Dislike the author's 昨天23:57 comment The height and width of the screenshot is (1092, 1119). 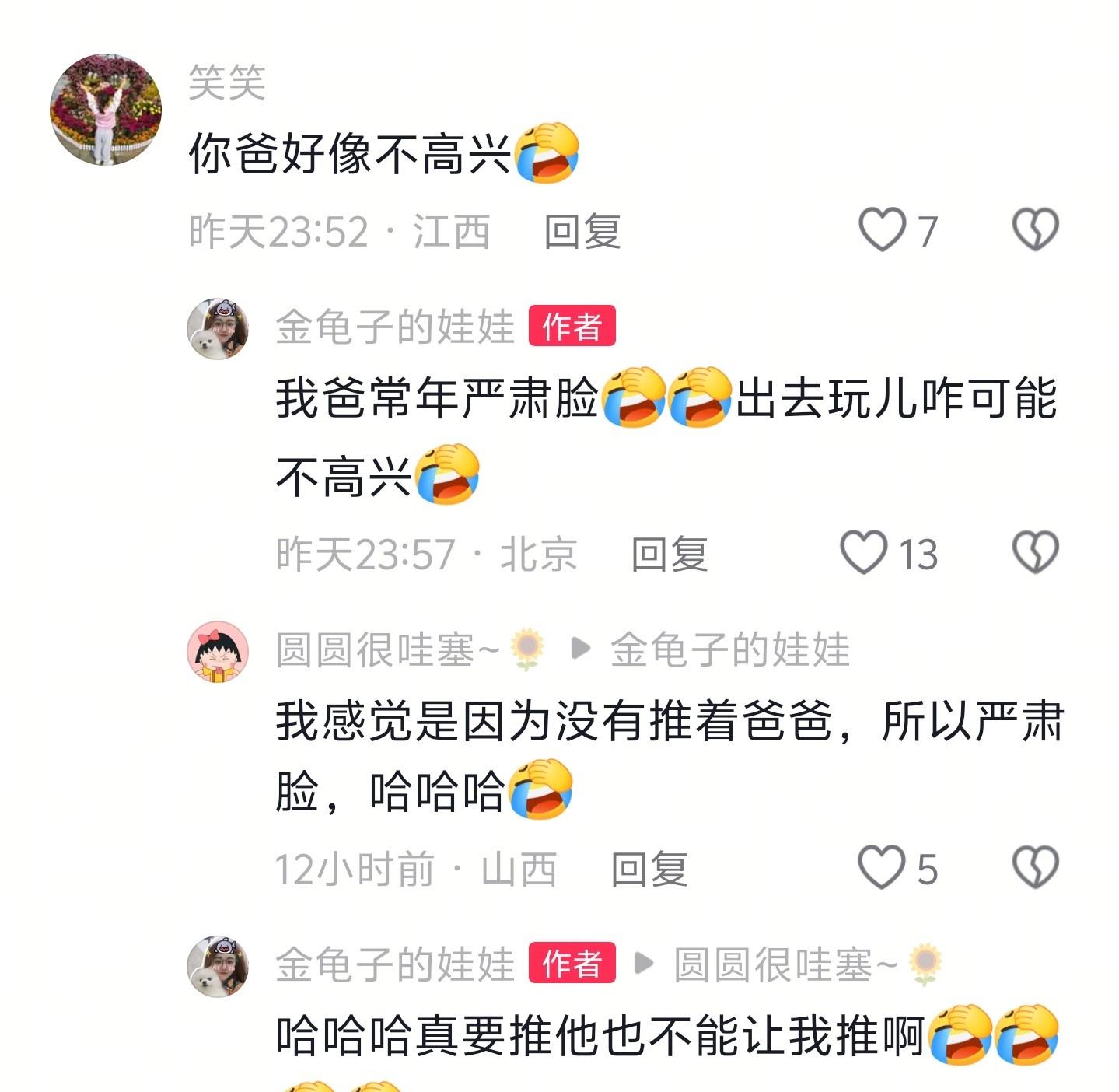coord(1035,552)
